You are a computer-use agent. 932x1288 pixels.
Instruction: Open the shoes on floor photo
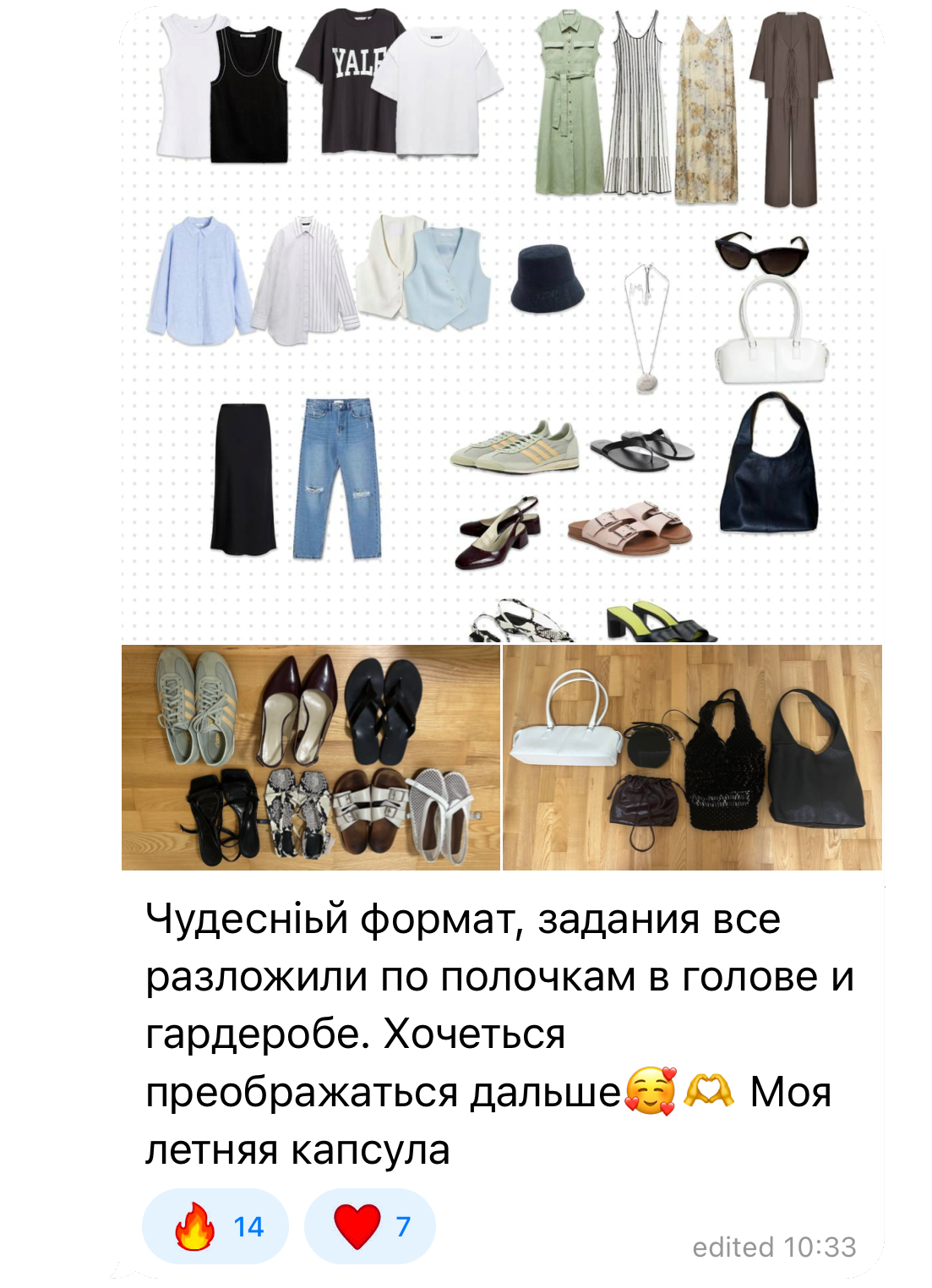311,757
